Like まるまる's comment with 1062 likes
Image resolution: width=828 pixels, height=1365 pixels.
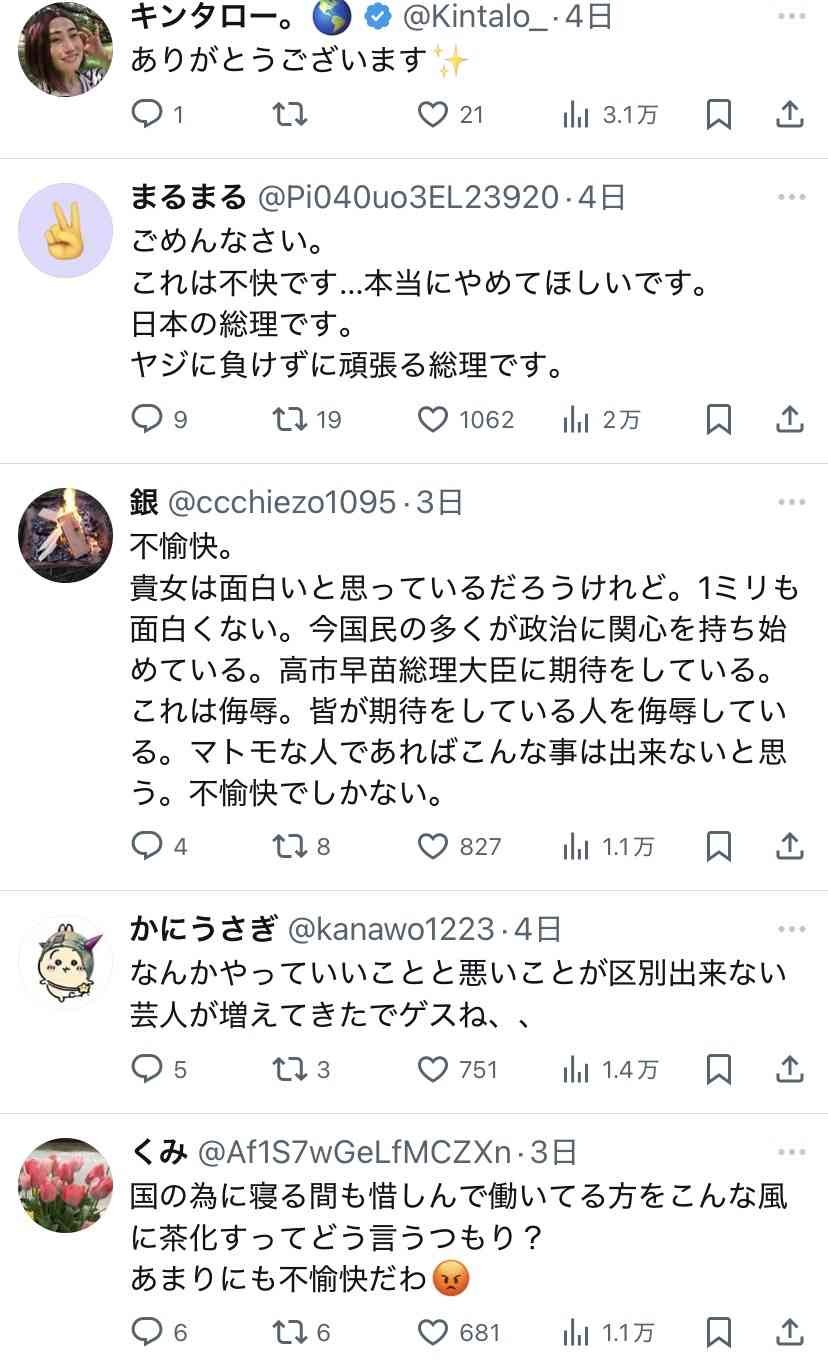pos(433,419)
